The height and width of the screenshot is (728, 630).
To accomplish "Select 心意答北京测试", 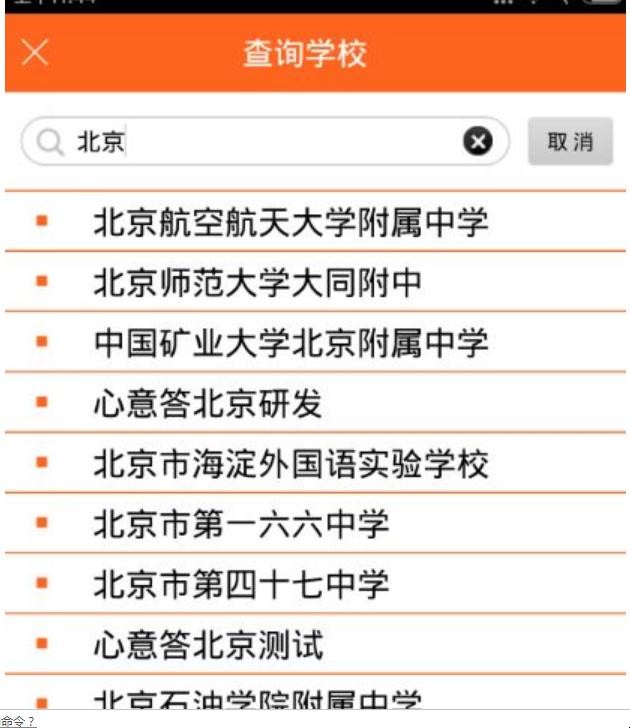I will (208, 644).
